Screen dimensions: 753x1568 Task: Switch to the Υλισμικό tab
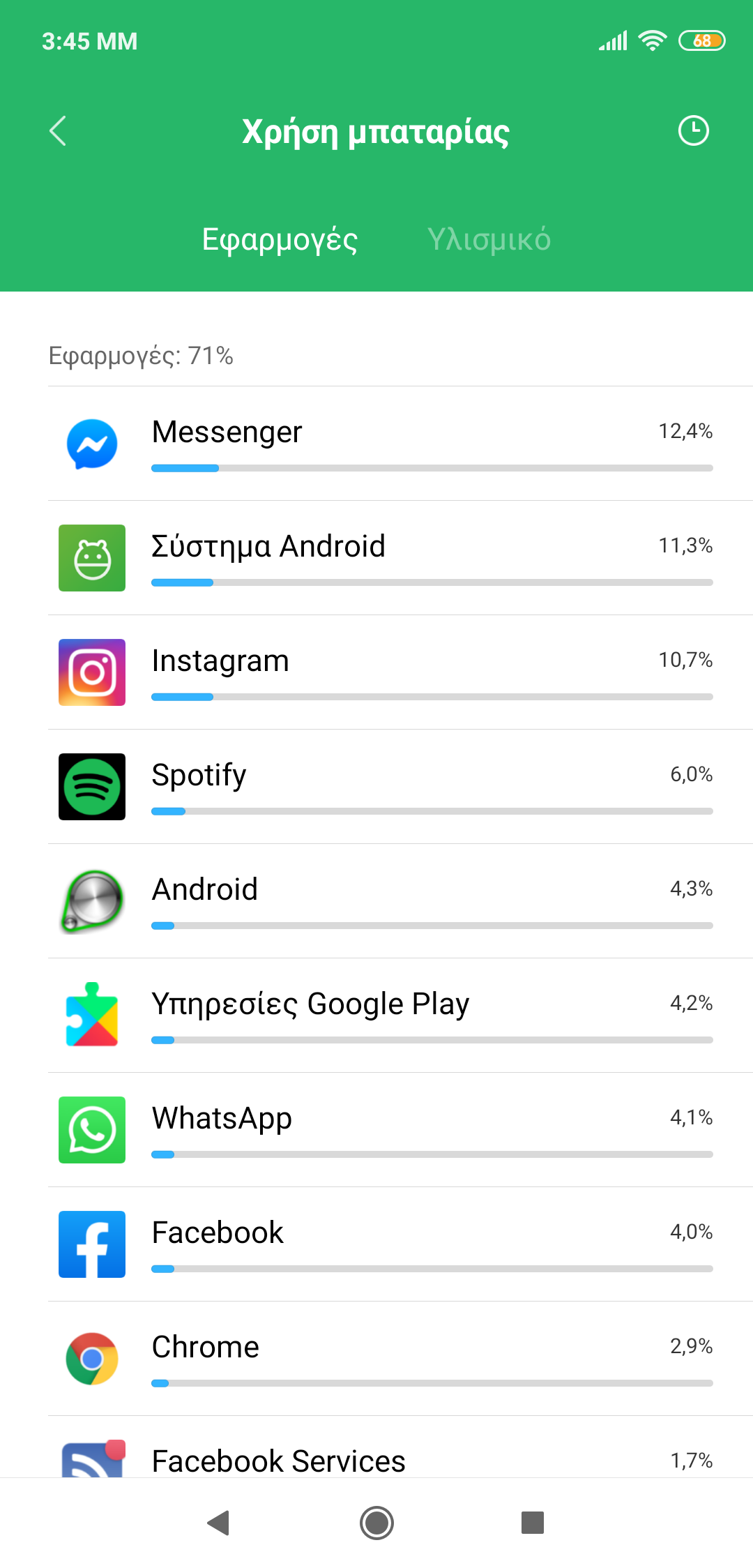pyautogui.click(x=489, y=239)
